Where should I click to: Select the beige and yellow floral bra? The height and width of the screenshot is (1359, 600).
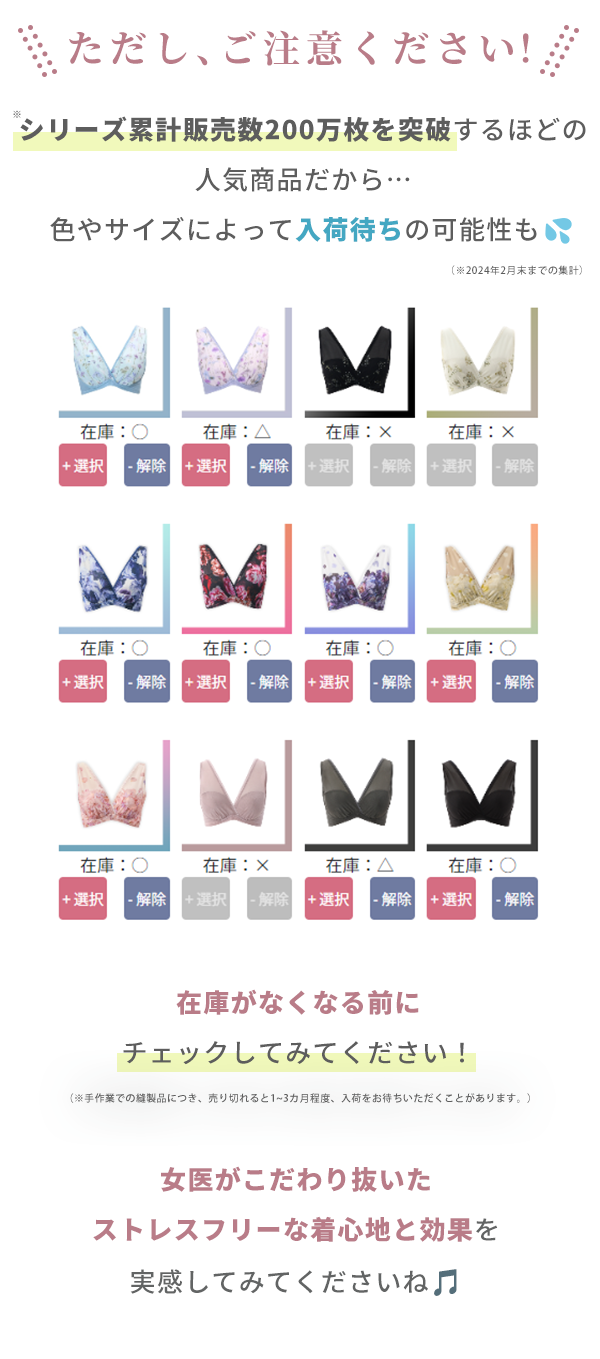(x=451, y=681)
